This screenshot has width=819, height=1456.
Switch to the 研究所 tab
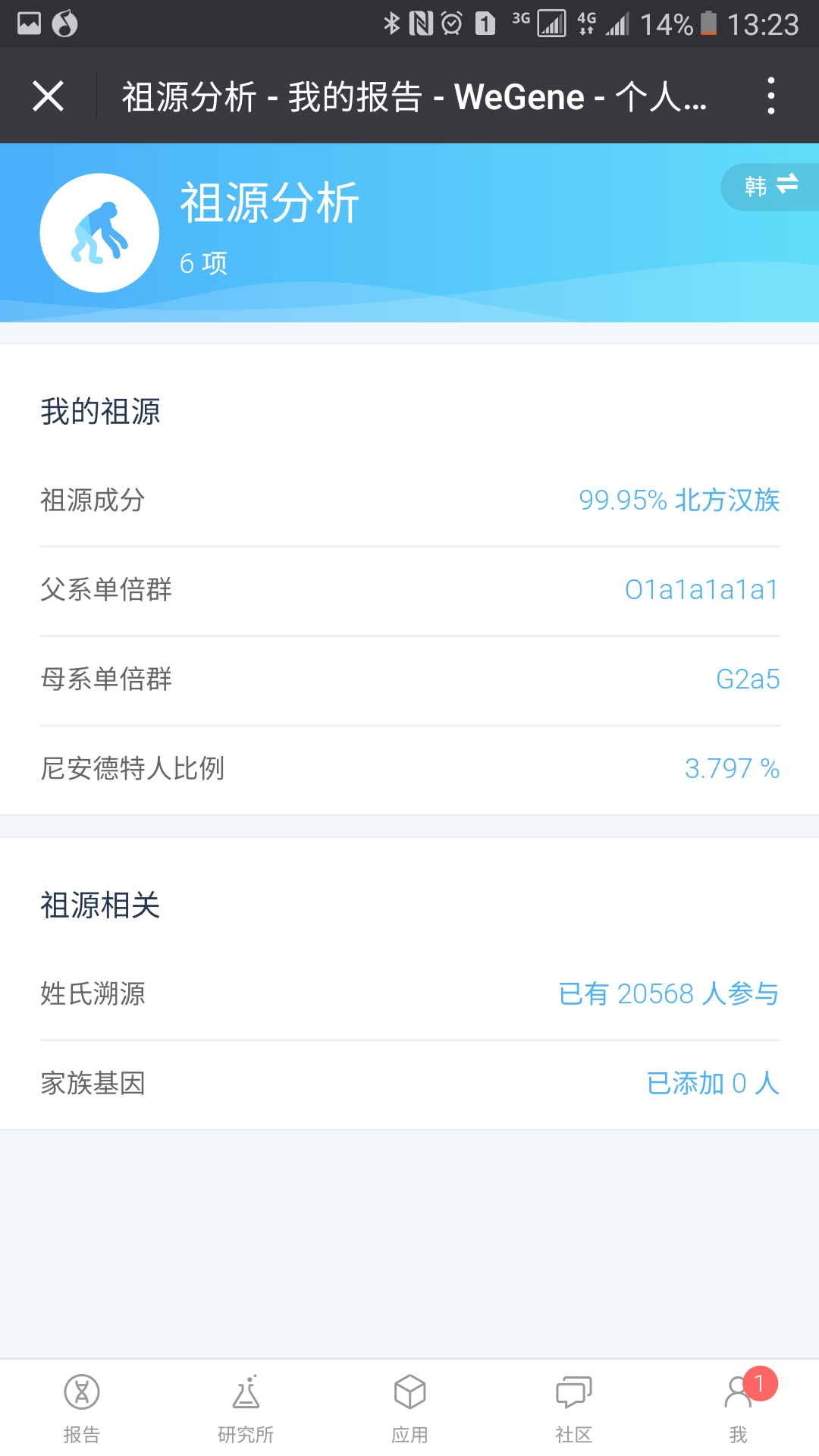[246, 1408]
